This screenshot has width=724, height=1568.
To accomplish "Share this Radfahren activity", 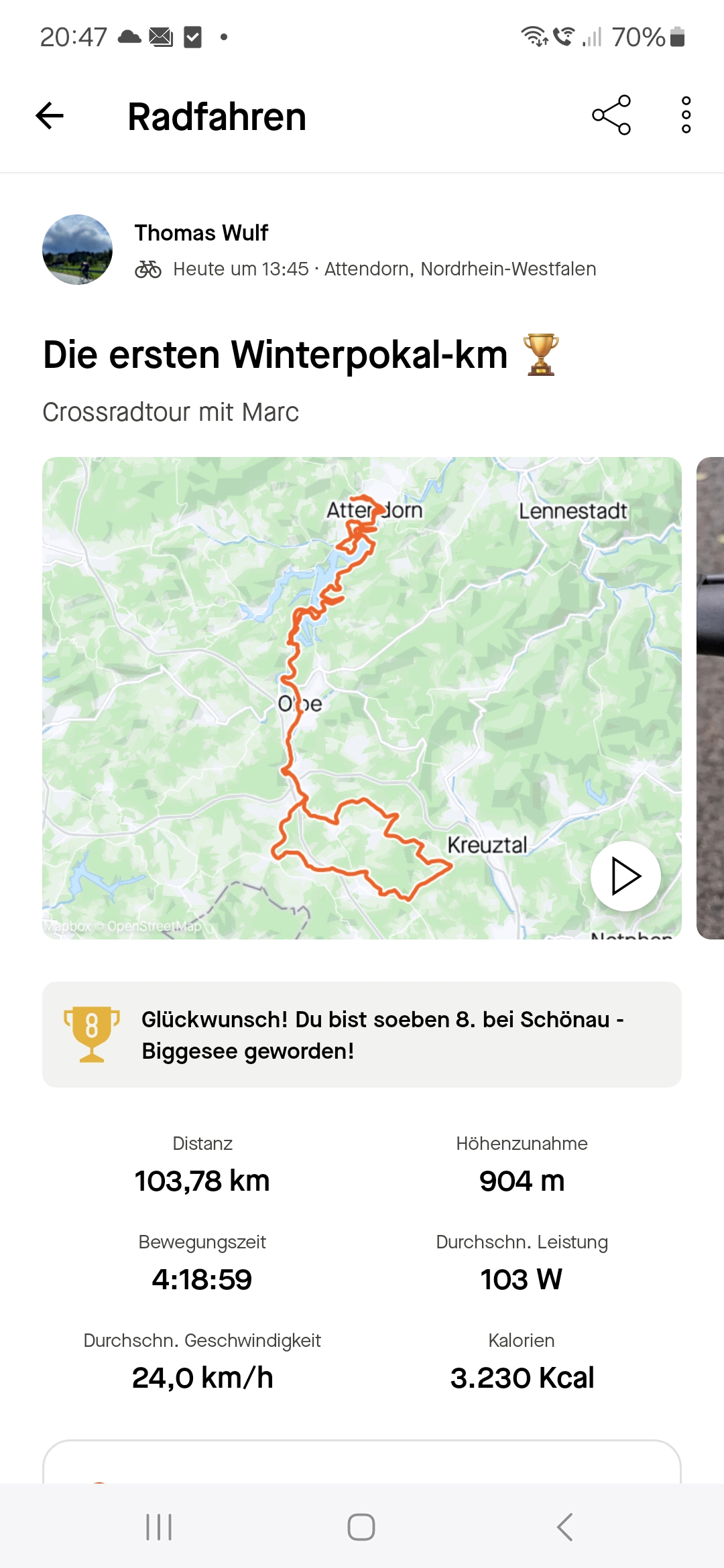I will (611, 115).
